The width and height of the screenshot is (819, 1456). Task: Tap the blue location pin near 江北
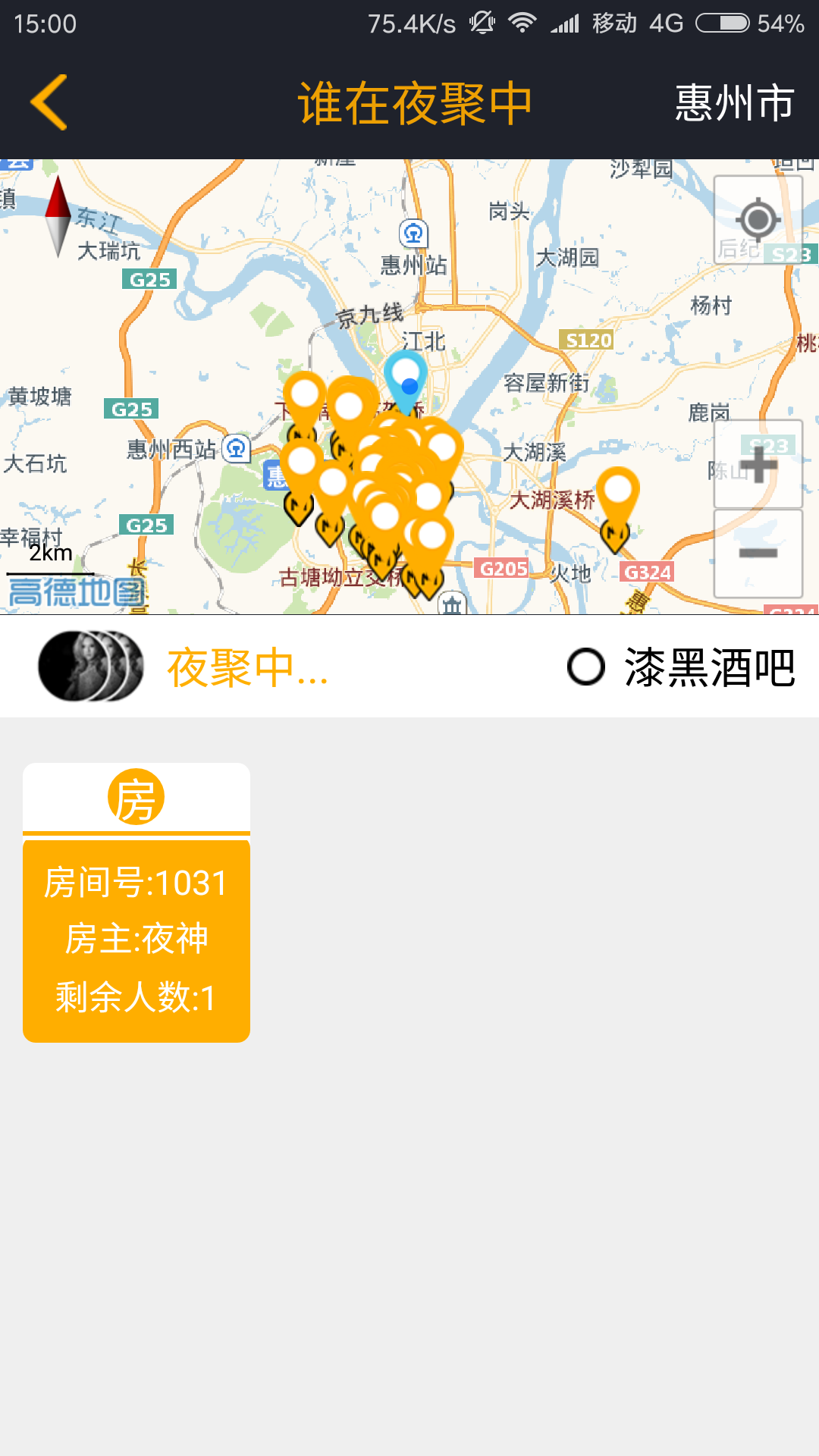tap(406, 379)
